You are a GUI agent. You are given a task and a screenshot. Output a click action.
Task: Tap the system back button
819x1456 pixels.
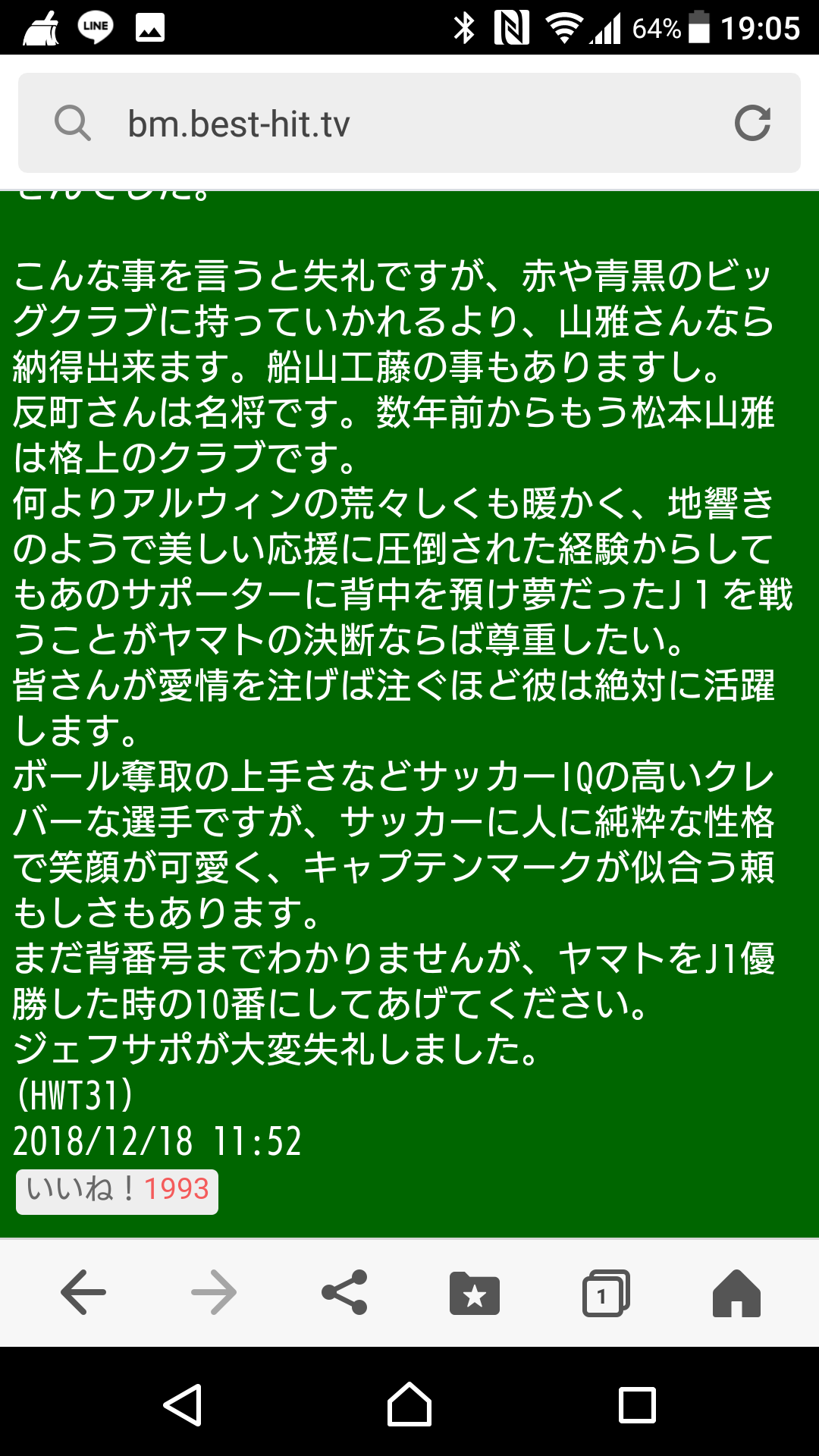tap(183, 1405)
